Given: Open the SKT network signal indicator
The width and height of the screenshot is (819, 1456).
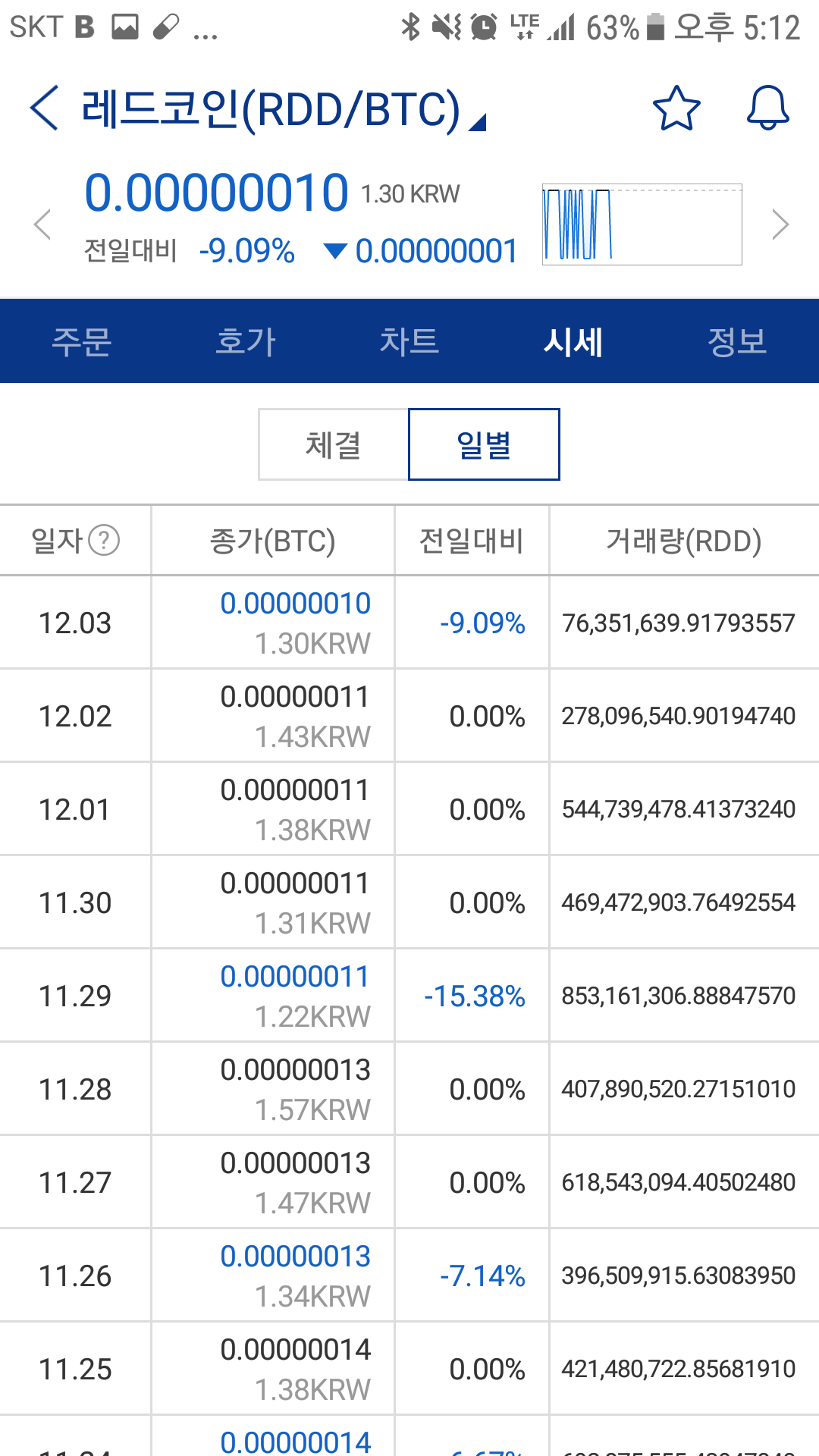Looking at the screenshot, I should (38, 27).
